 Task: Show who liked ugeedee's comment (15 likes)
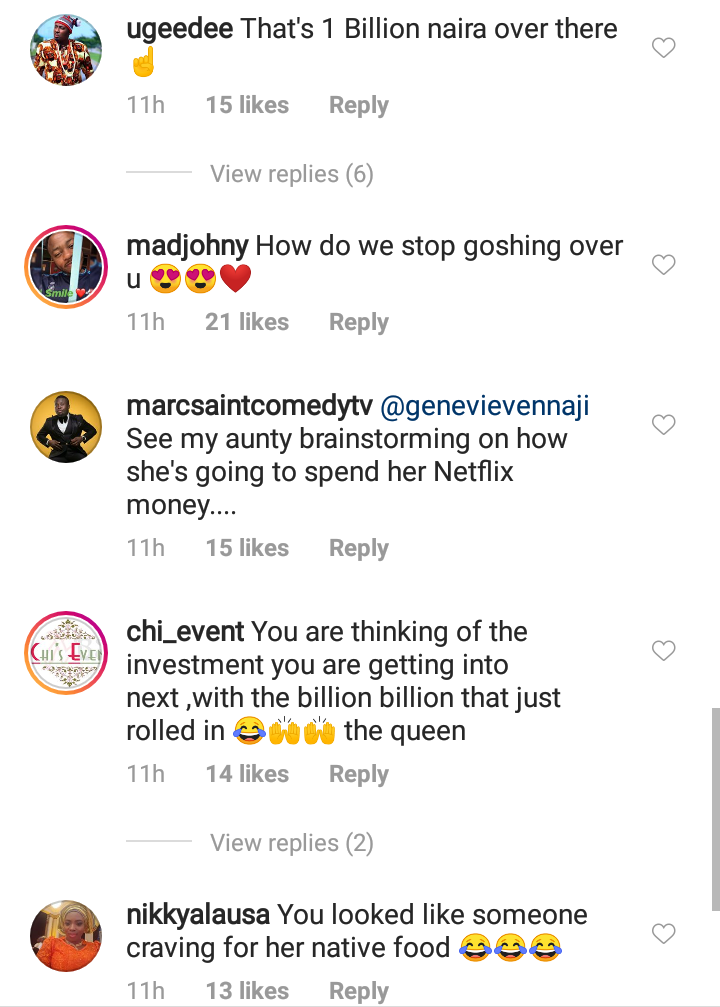247,105
